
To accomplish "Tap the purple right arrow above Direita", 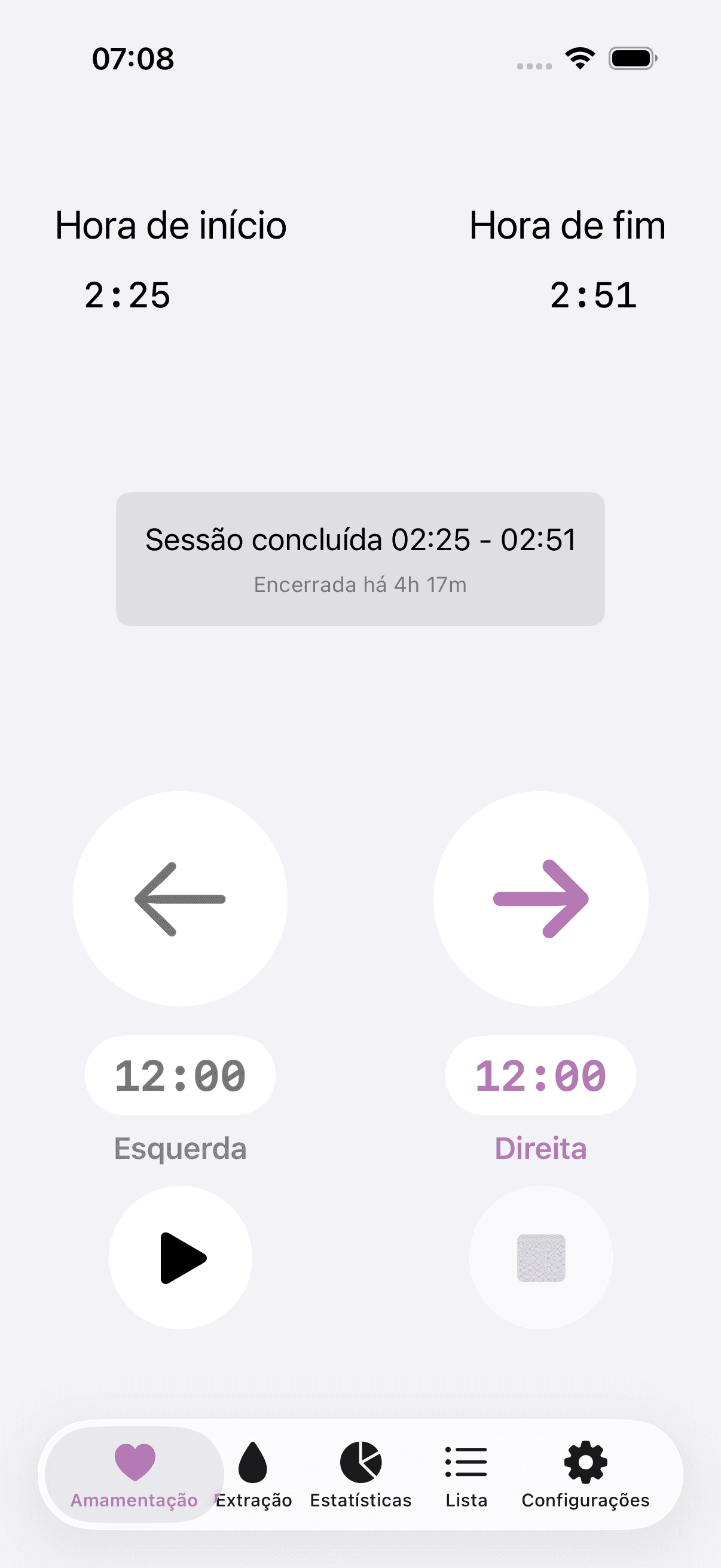I will click(x=540, y=899).
